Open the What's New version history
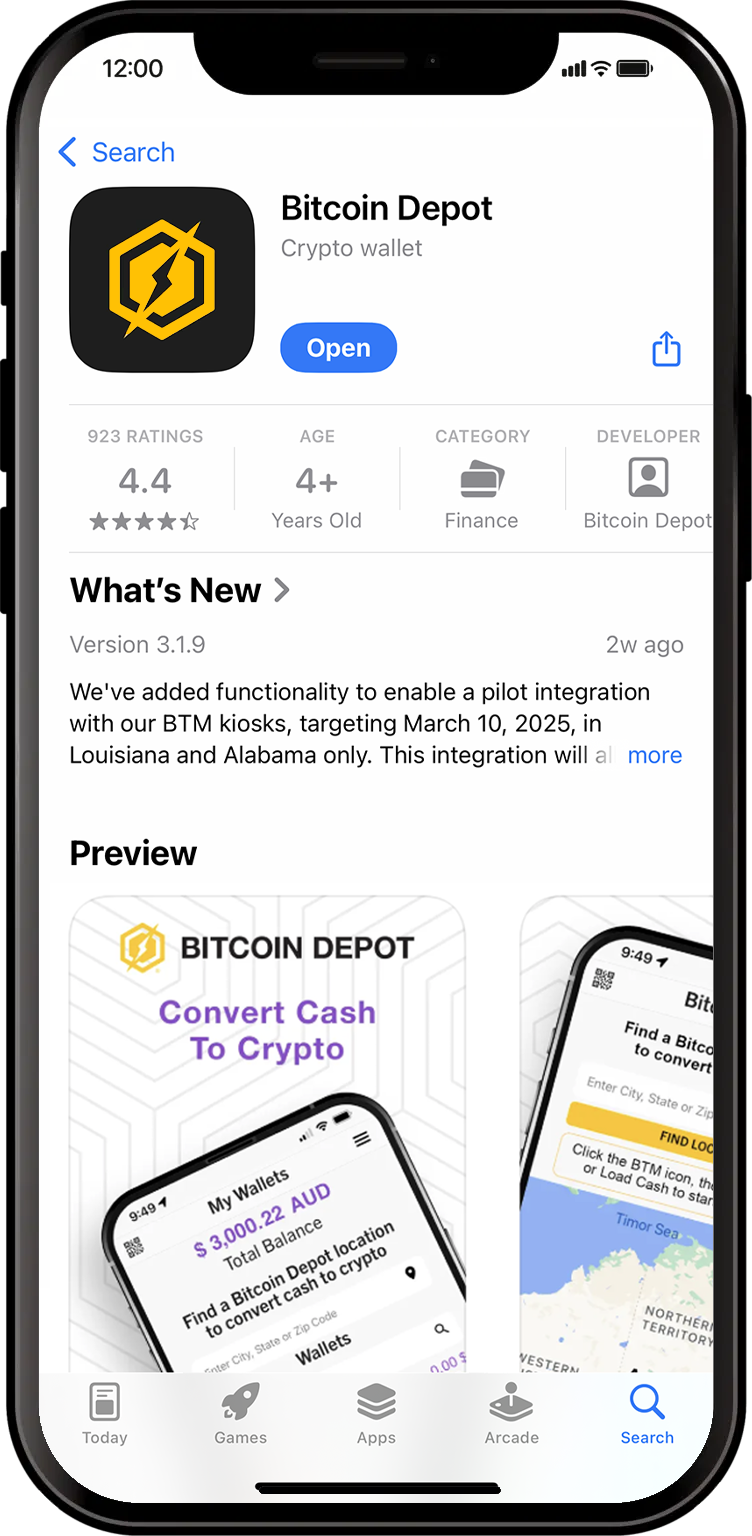 pos(180,590)
